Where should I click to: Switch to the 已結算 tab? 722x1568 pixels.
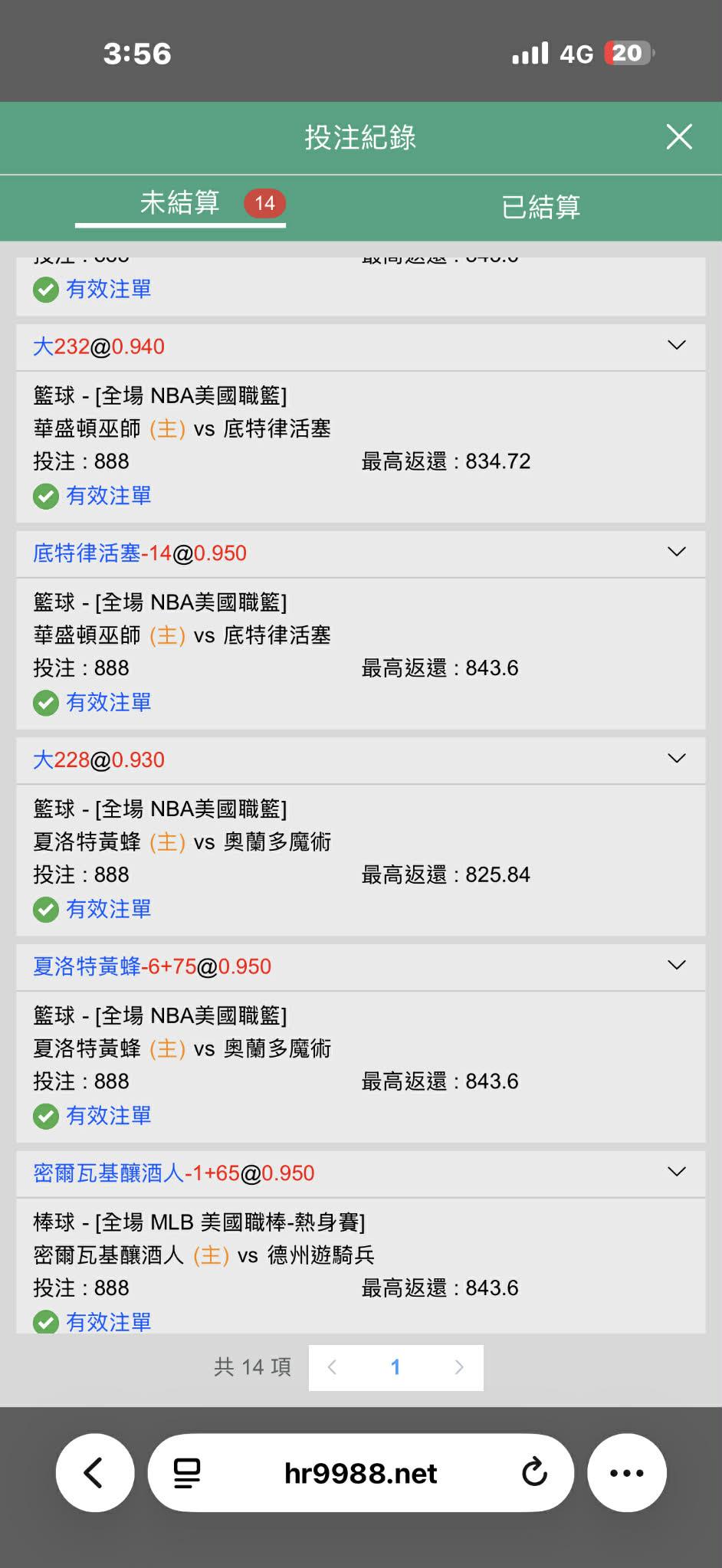(x=540, y=207)
